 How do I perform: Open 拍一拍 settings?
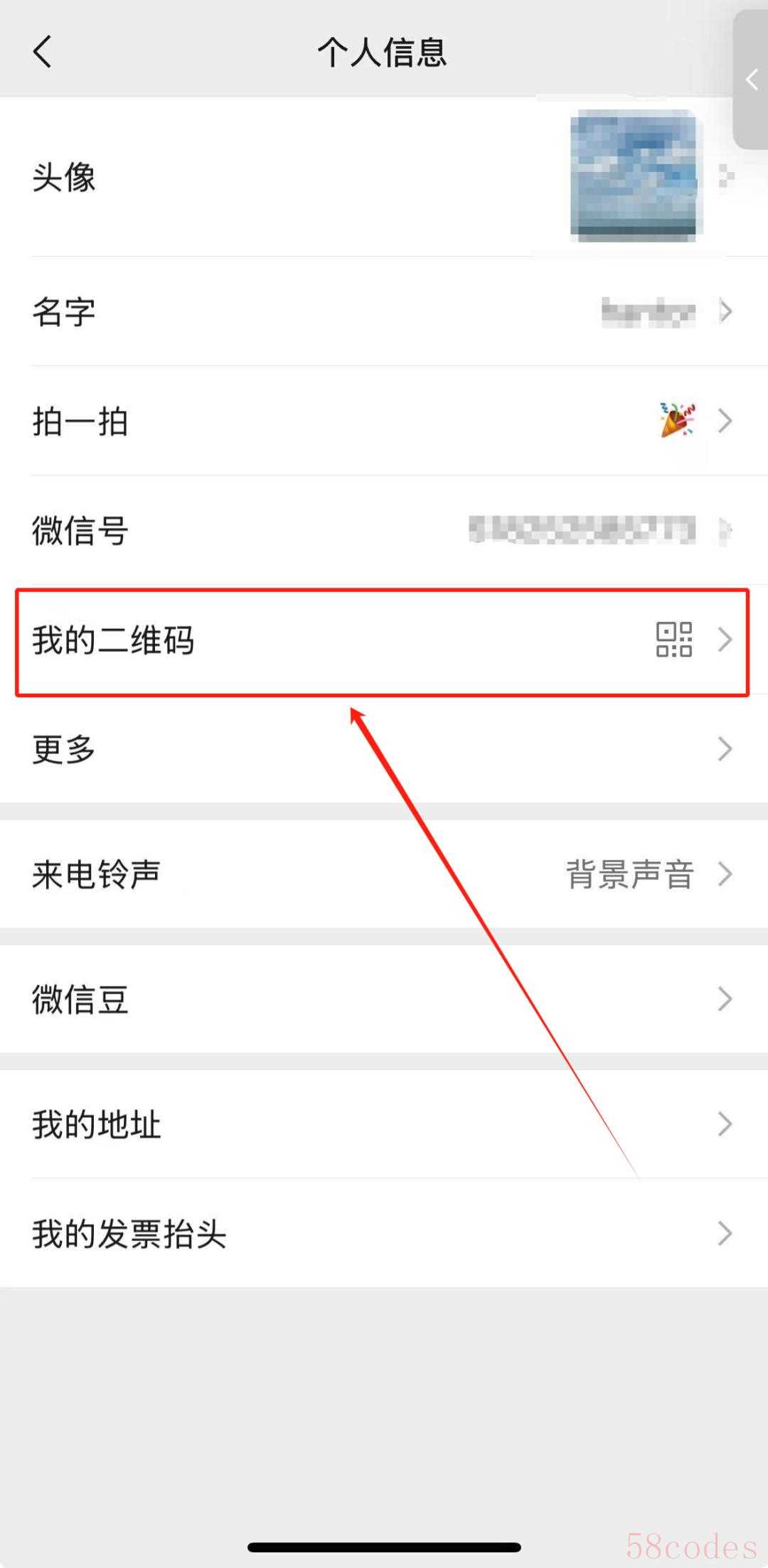click(384, 421)
